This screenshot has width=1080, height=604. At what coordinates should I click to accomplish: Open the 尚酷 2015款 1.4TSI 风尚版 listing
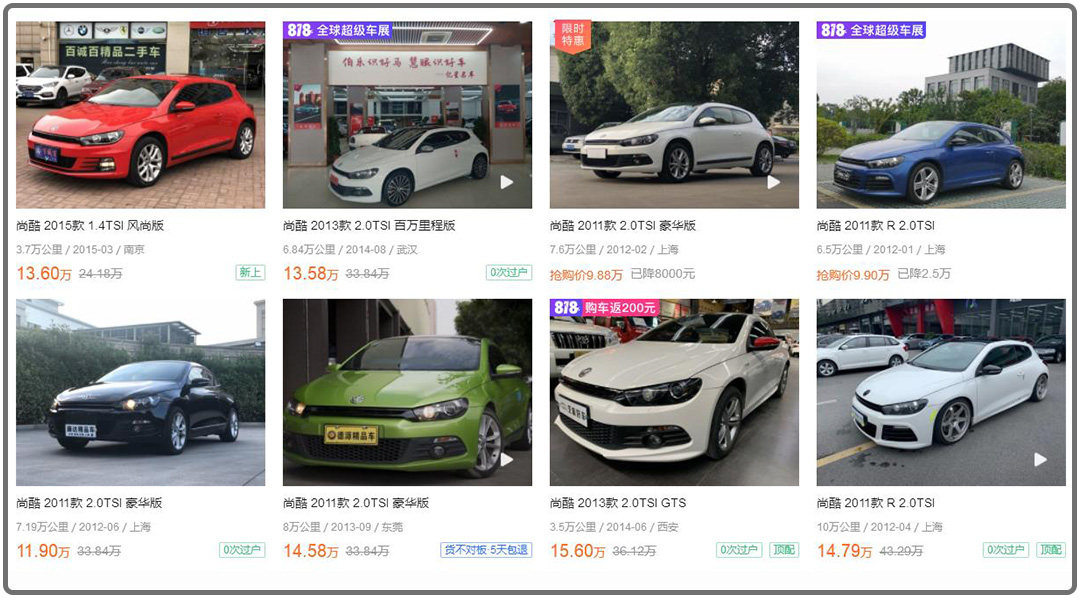(x=140, y=115)
